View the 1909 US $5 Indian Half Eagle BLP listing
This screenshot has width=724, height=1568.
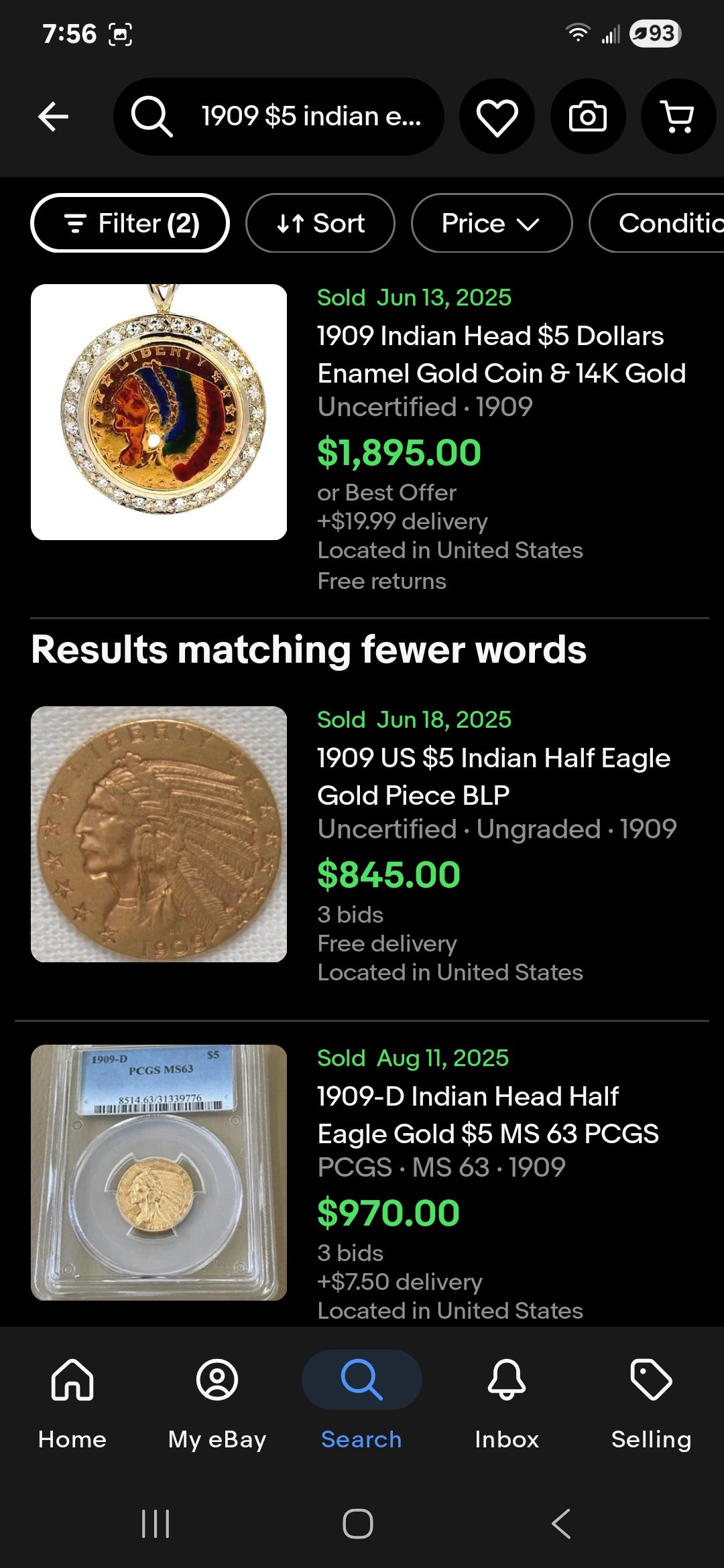click(x=493, y=777)
